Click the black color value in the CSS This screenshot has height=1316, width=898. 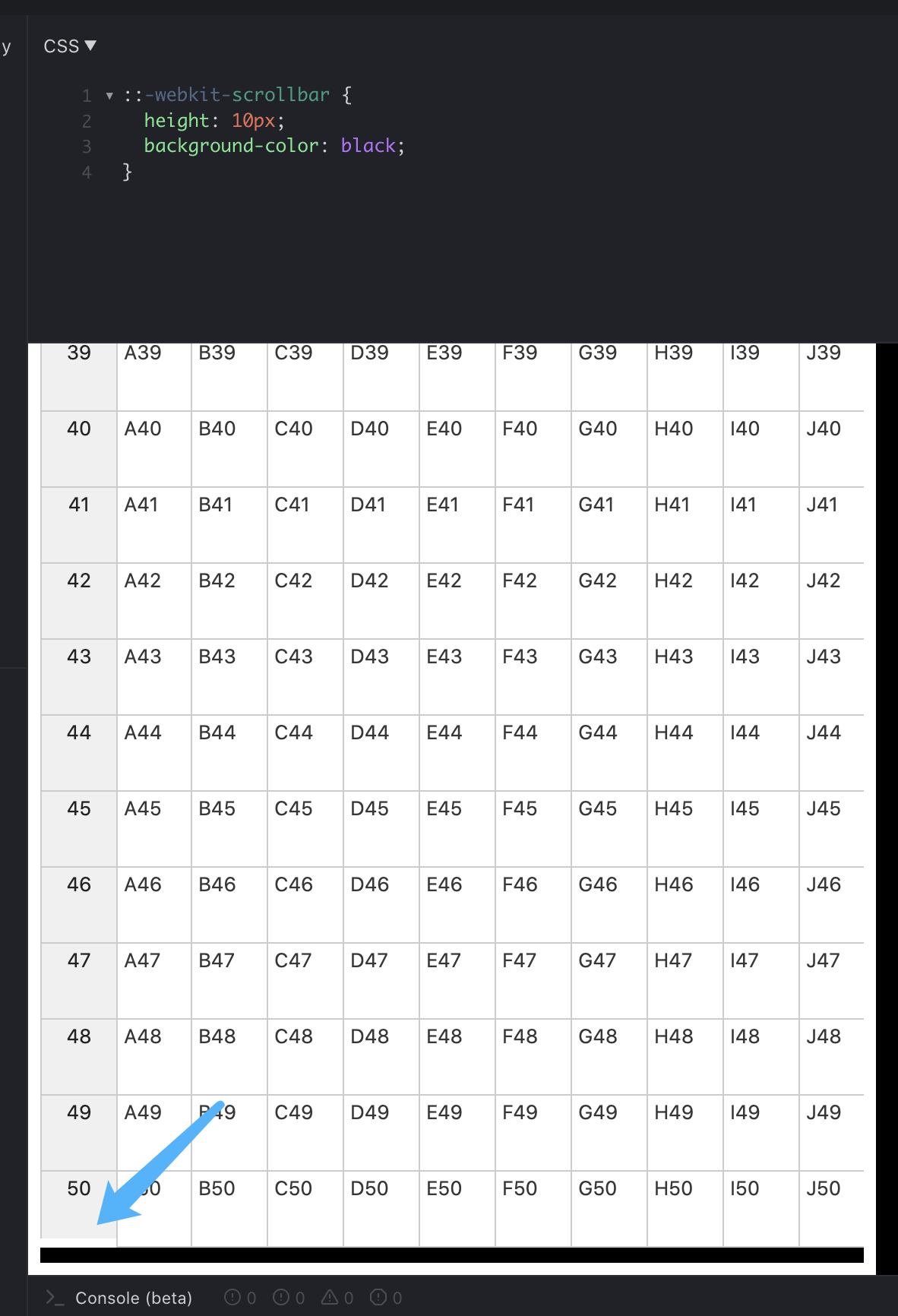click(x=368, y=146)
